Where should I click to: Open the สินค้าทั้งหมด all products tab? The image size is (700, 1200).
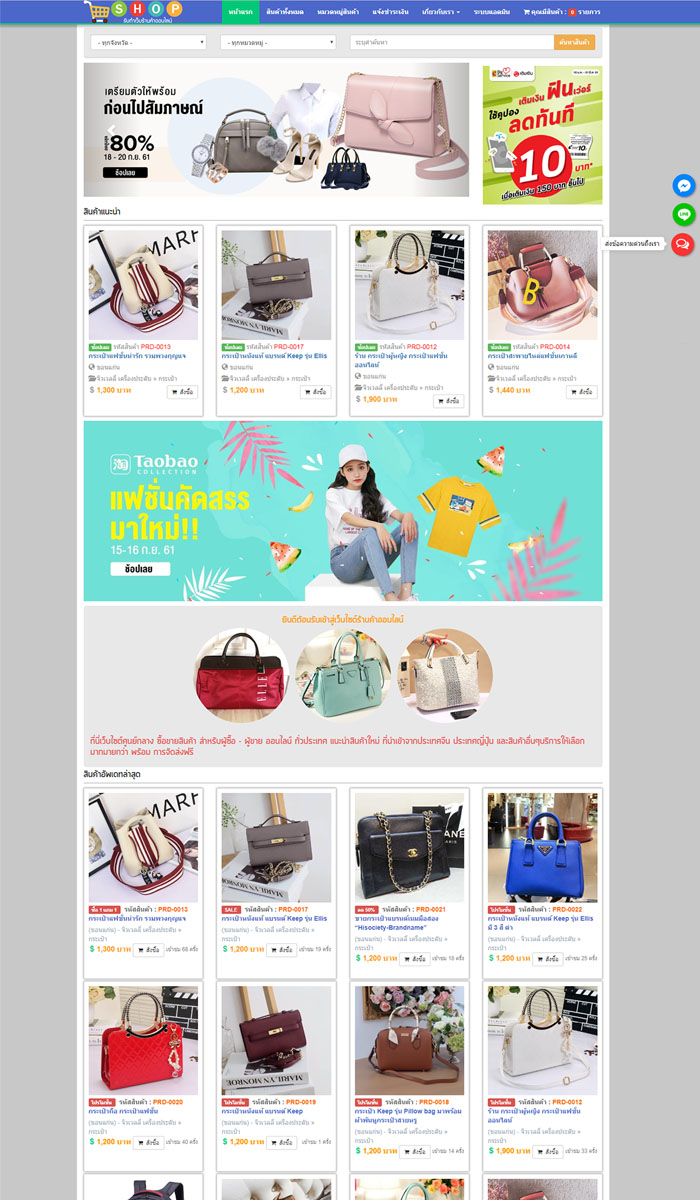pos(285,12)
